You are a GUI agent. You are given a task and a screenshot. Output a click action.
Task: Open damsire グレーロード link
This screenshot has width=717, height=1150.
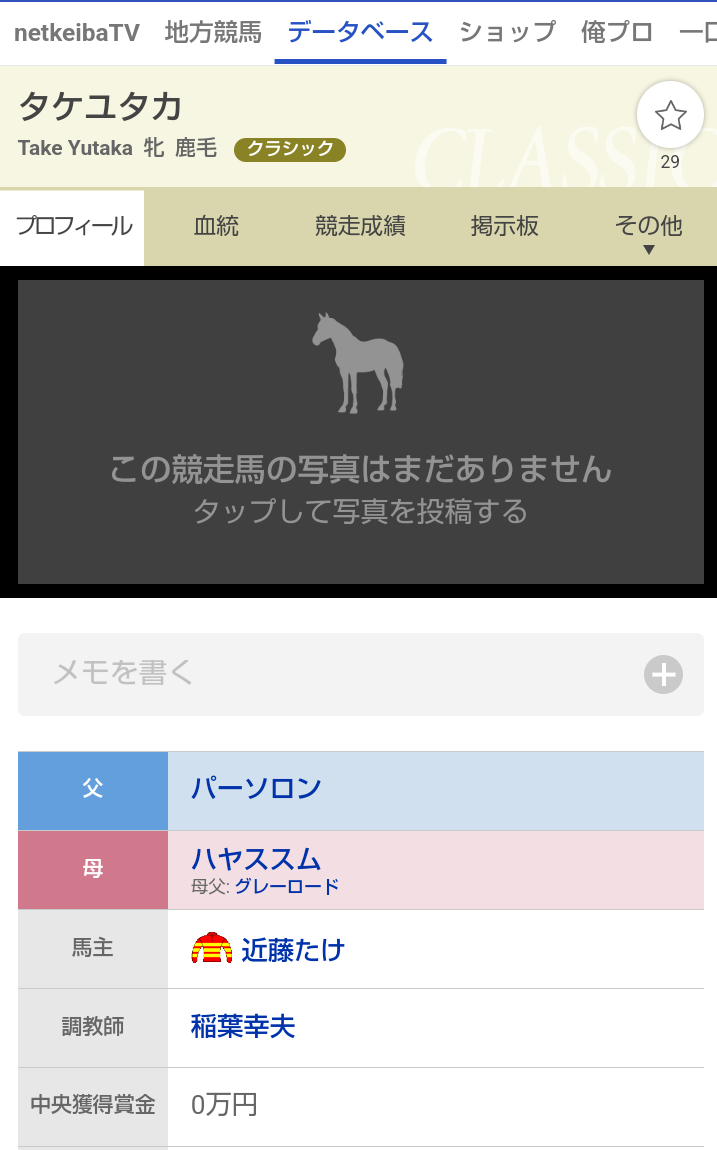287,887
